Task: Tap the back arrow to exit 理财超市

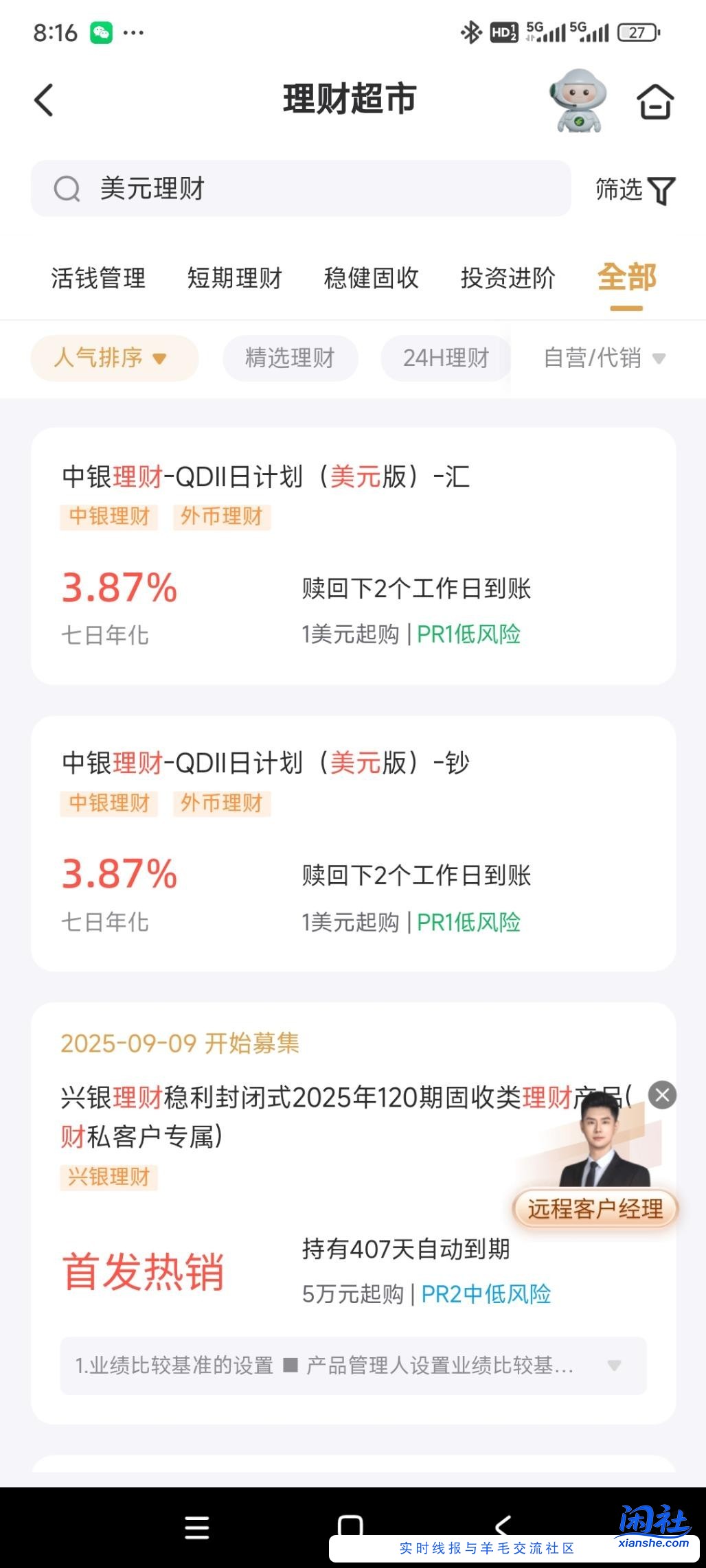Action: [44, 100]
